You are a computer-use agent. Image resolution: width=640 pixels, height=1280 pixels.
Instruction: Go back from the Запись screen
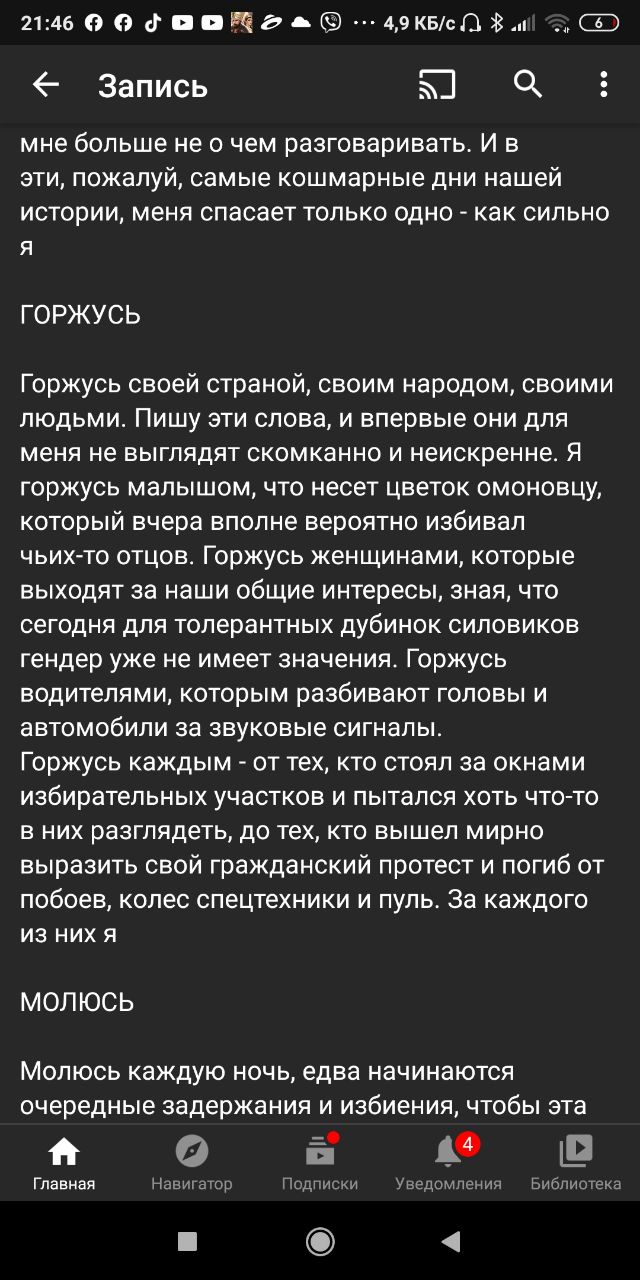coord(46,86)
